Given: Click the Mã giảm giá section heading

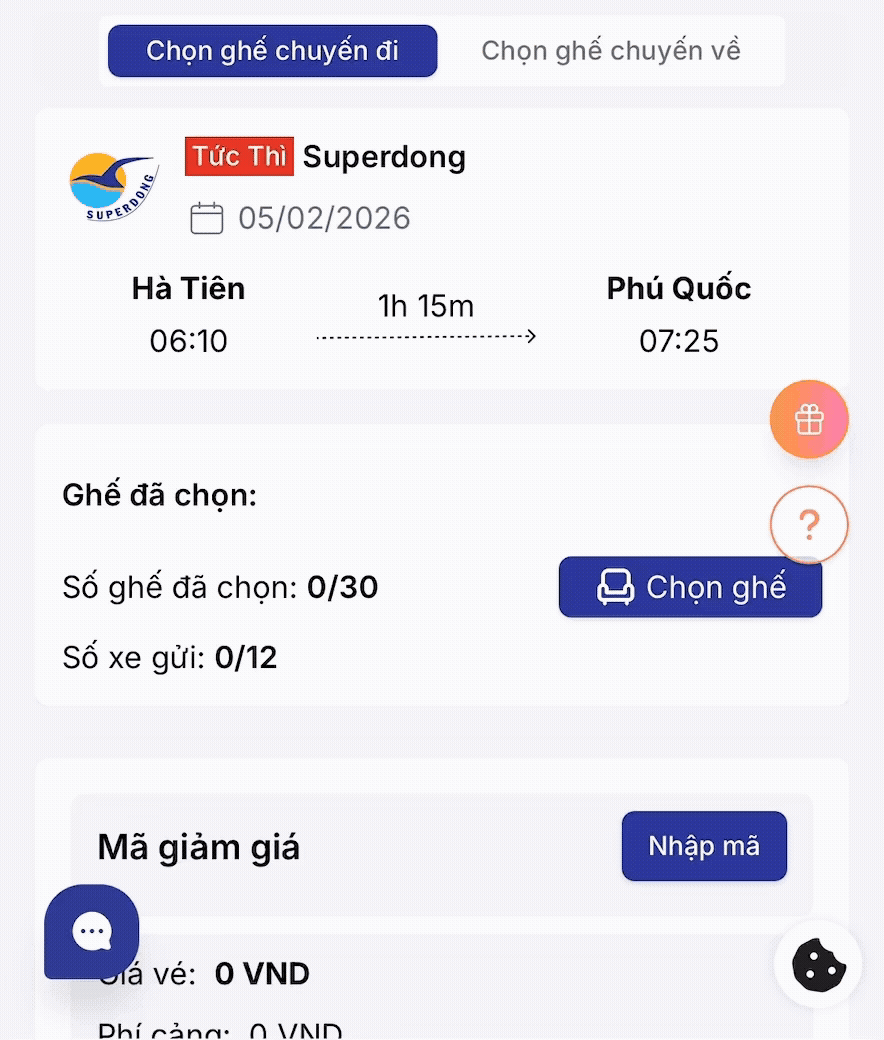Looking at the screenshot, I should (197, 846).
